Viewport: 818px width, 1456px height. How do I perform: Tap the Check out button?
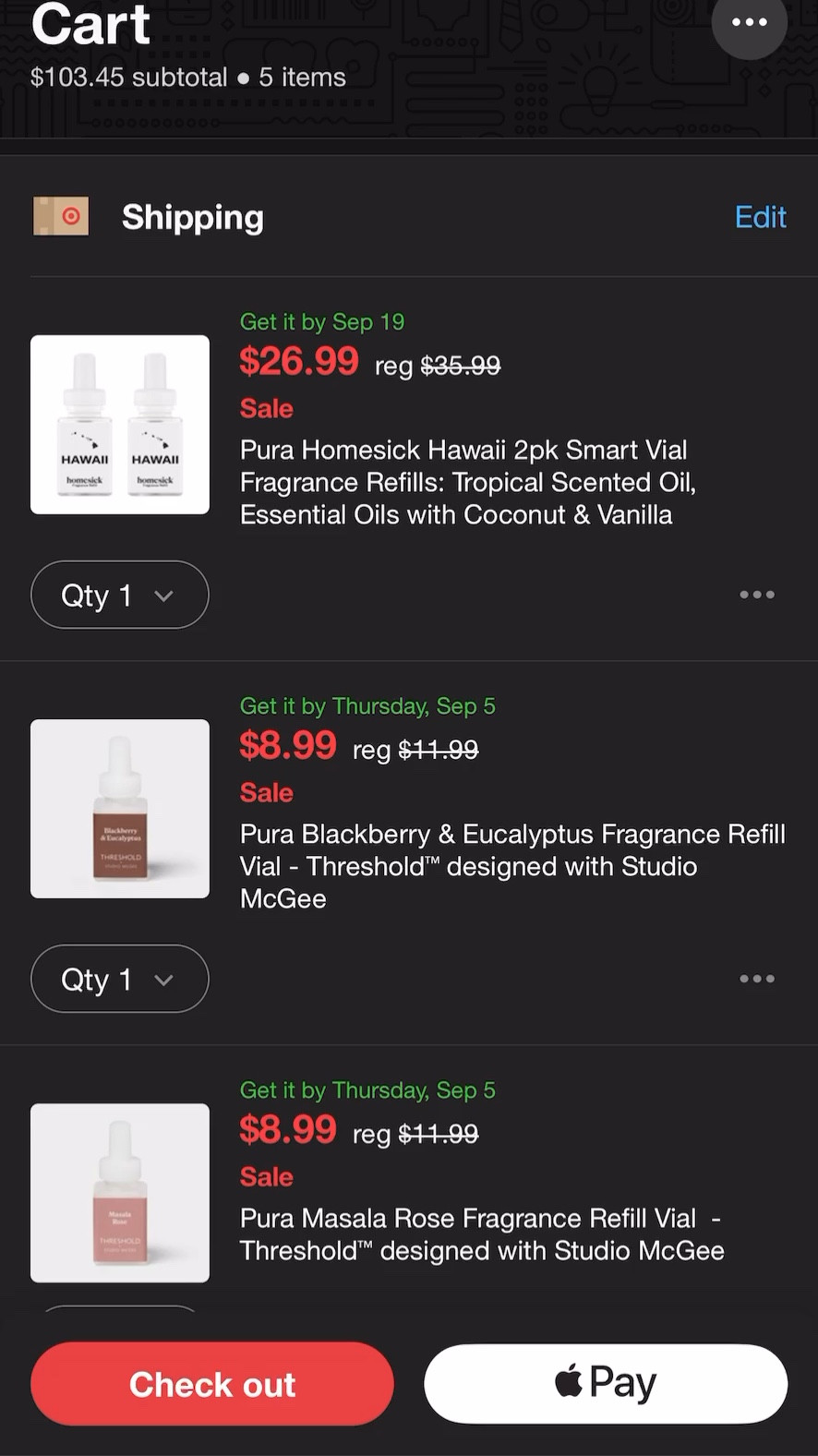[x=211, y=1383]
